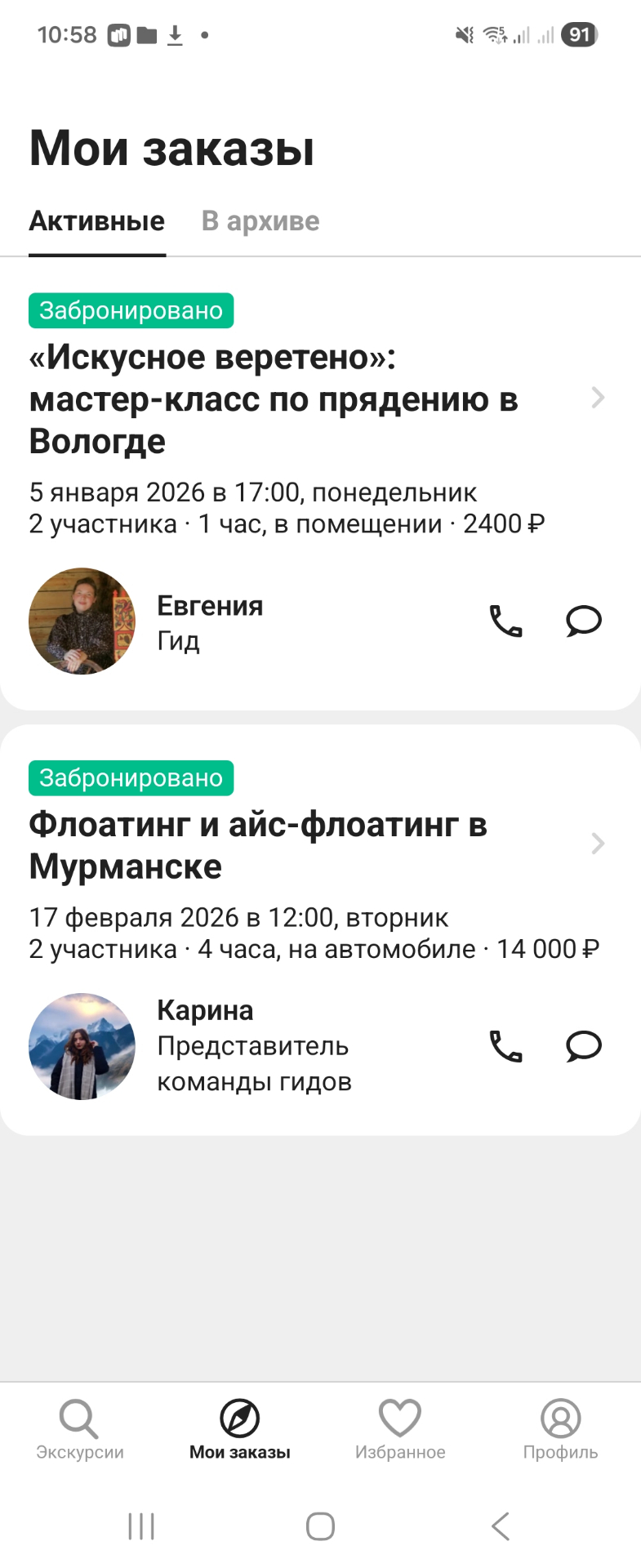Call Карина by phone

[505, 1046]
